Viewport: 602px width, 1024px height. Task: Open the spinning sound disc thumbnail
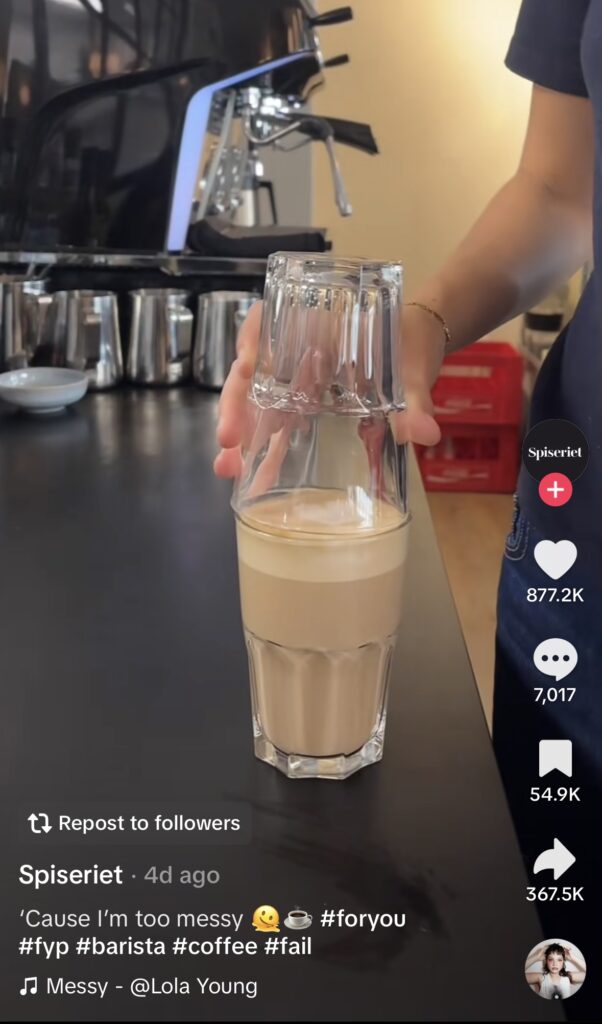point(555,969)
